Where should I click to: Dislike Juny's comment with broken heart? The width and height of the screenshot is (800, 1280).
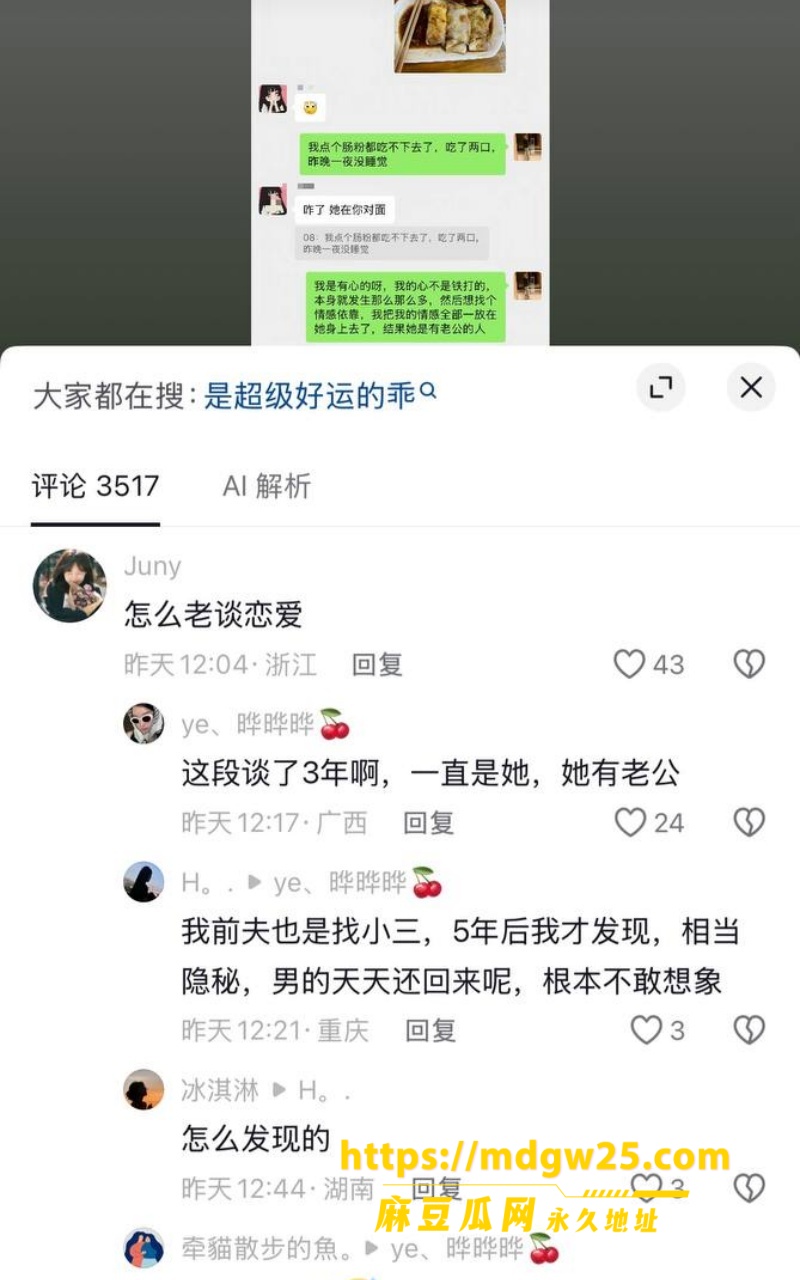point(749,664)
